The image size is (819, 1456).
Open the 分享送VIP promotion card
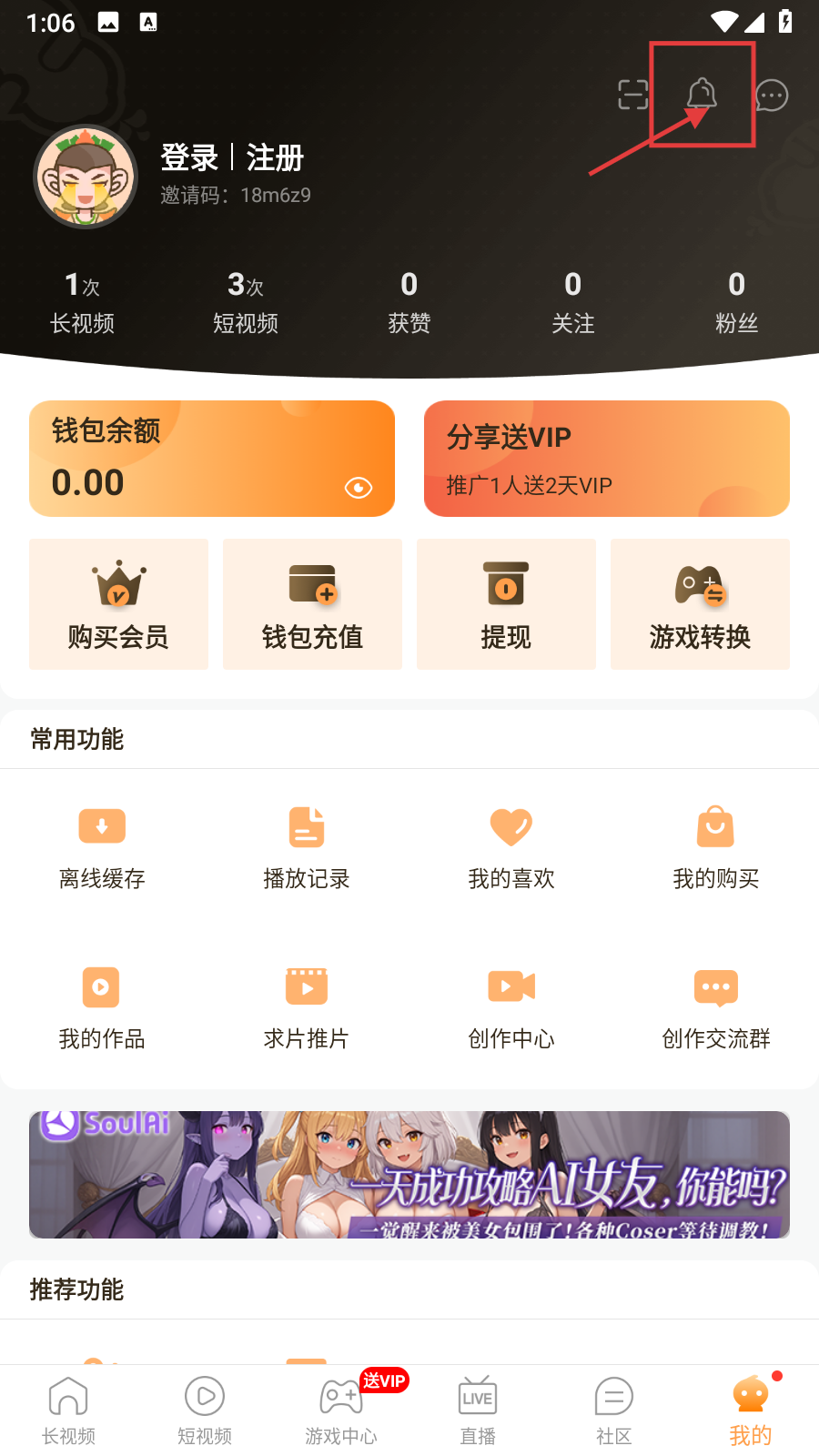point(606,458)
